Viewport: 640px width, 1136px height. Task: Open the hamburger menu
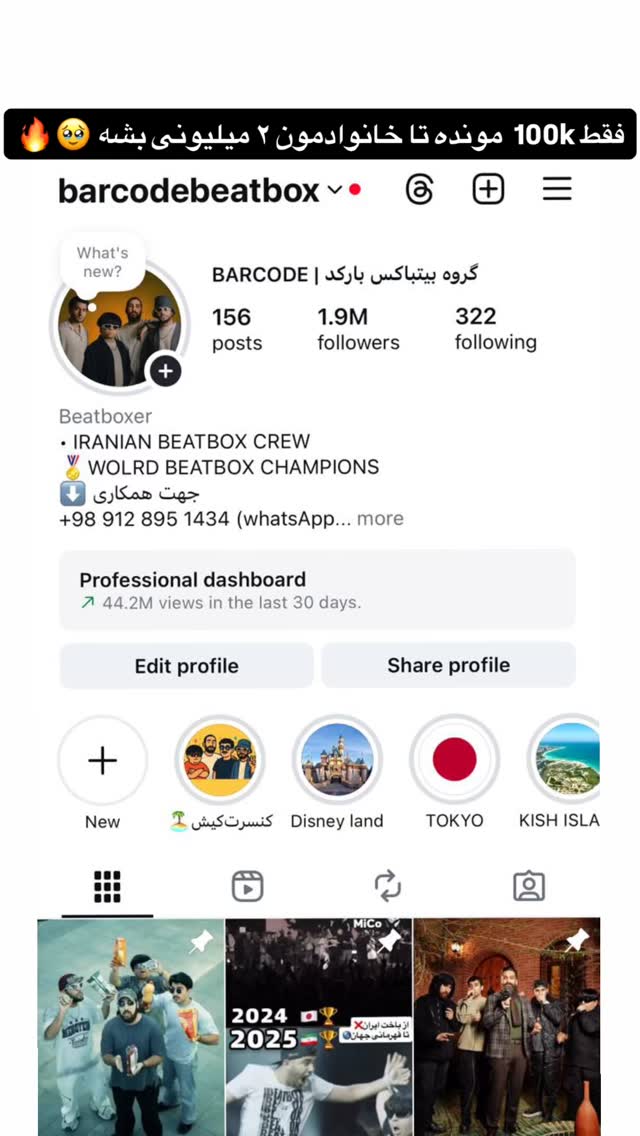tap(557, 189)
